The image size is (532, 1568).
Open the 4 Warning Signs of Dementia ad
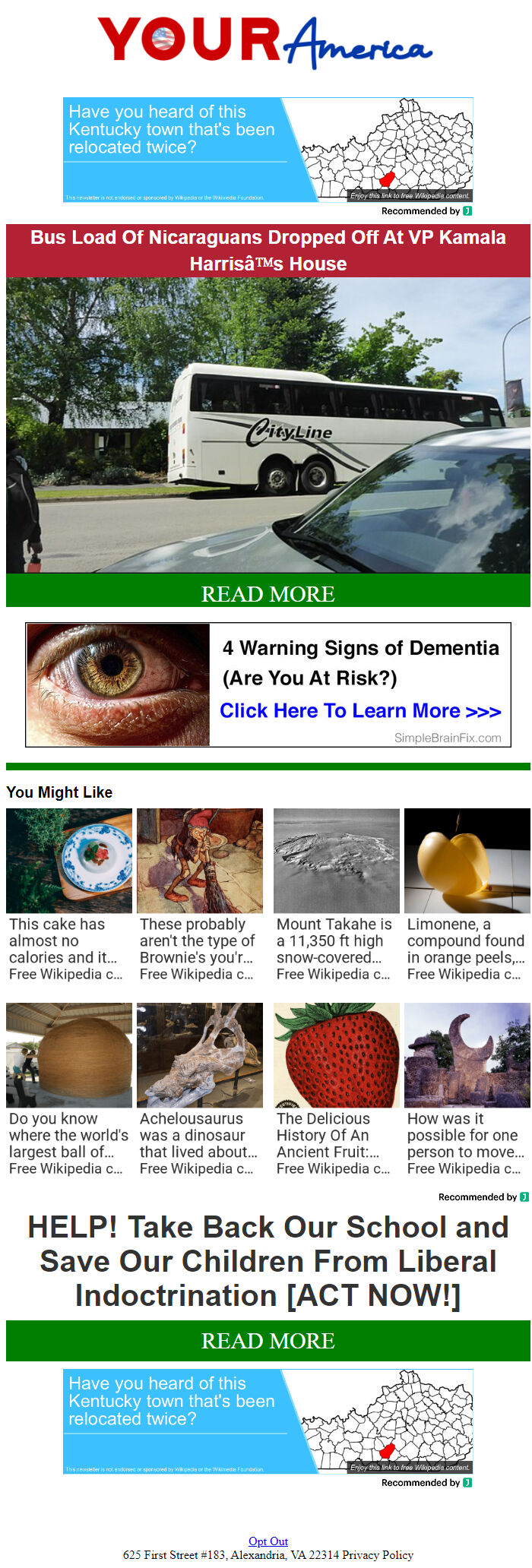(x=268, y=684)
